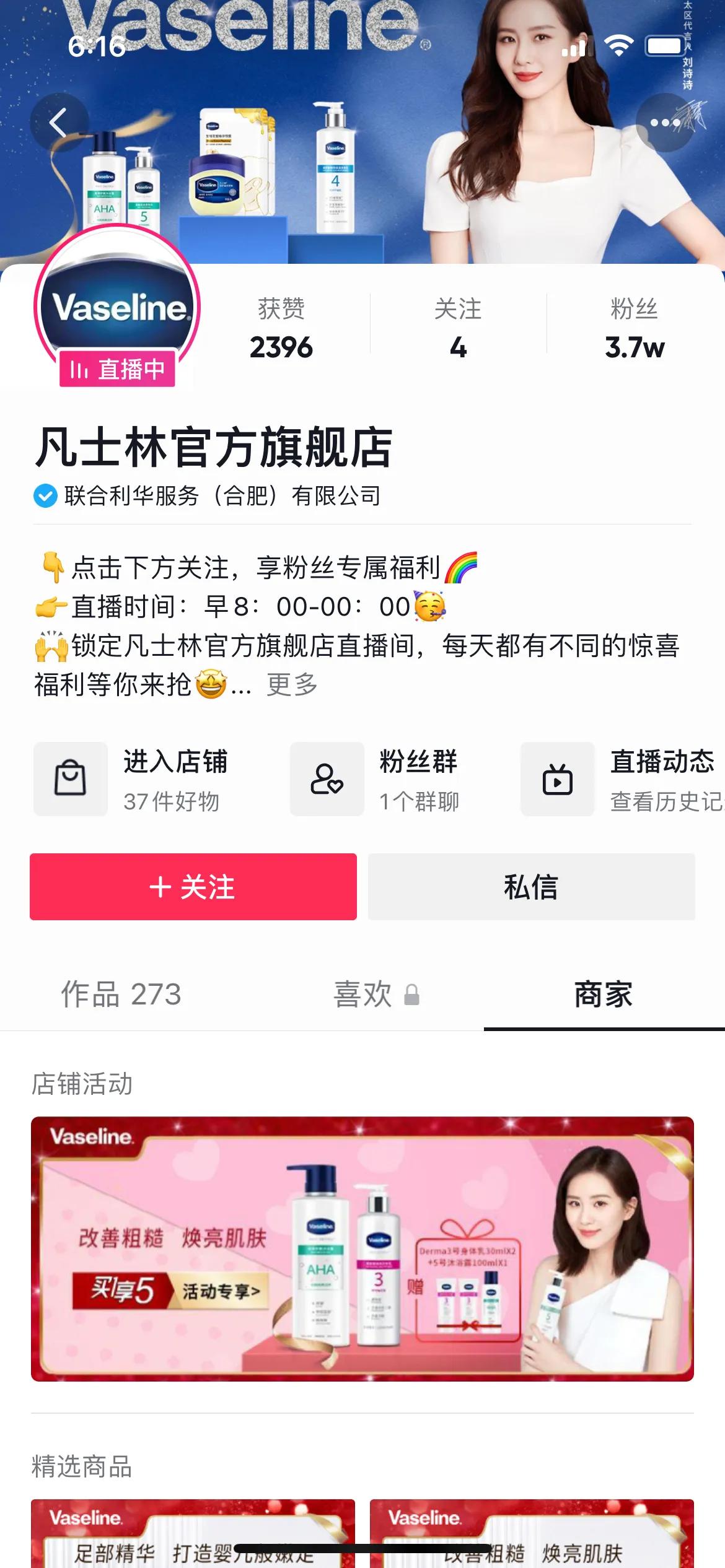Tap the 粉丝群 fan group icon
Screen dimensions: 725x1568
(327, 779)
